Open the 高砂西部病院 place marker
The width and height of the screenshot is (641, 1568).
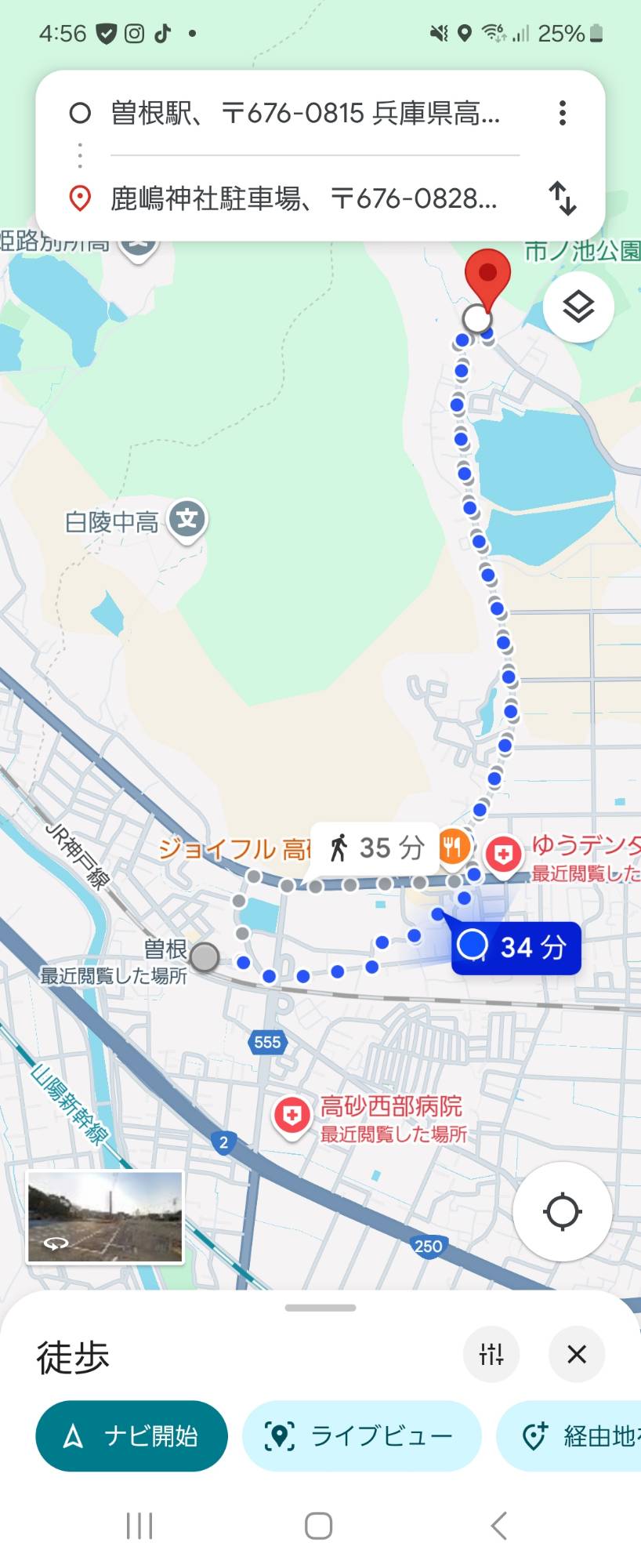(292, 1115)
